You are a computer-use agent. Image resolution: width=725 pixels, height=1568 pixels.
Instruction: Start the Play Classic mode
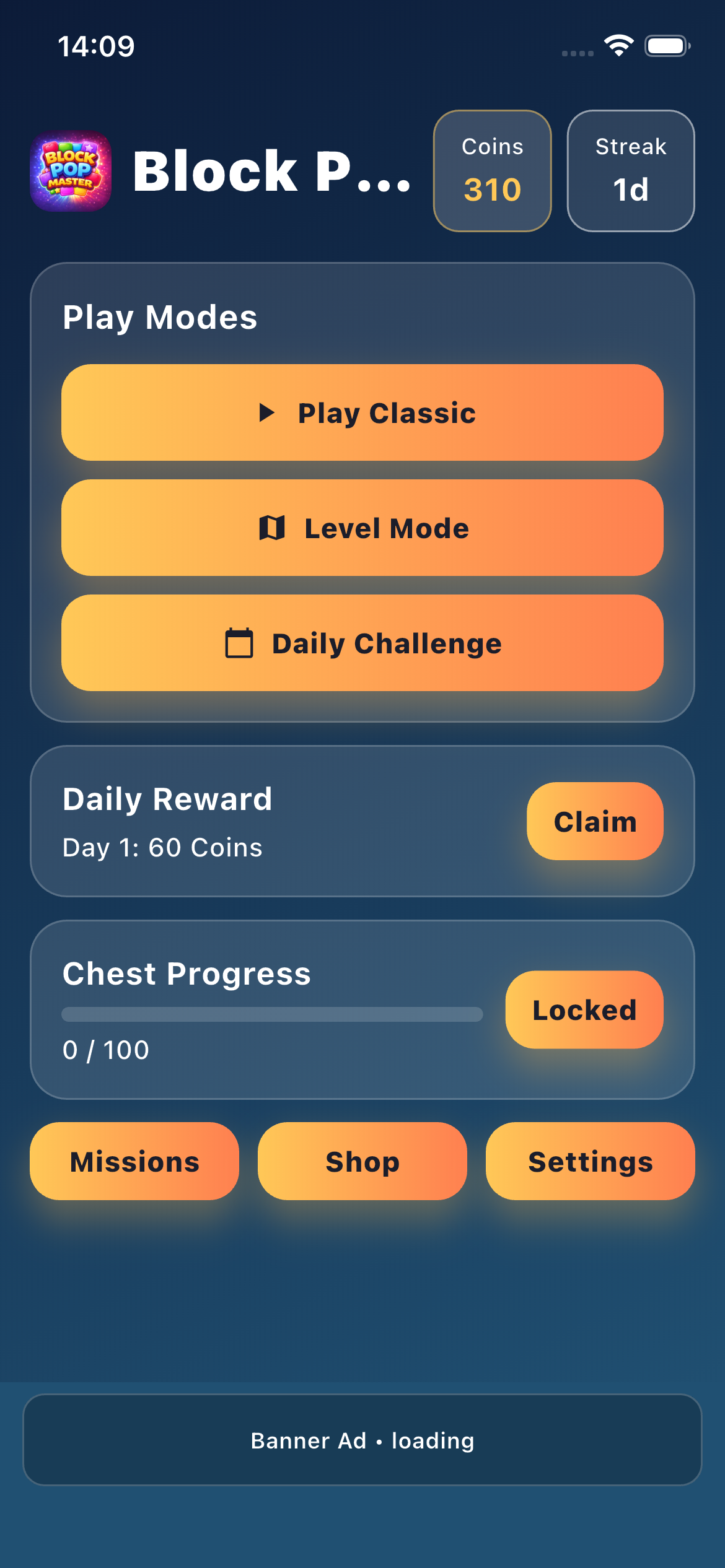(x=362, y=412)
